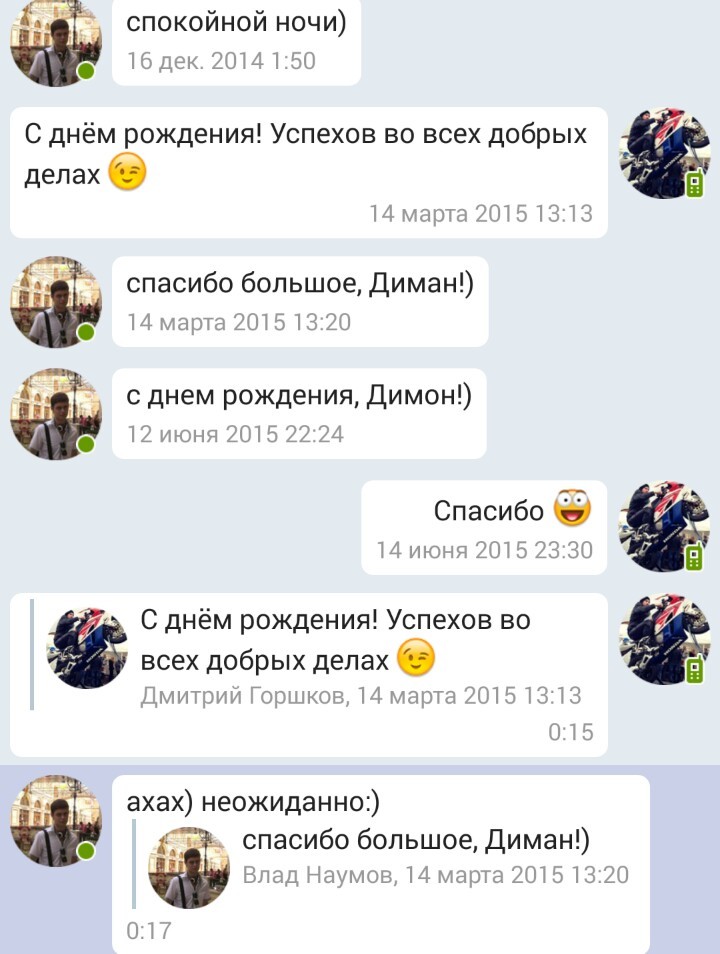720x954 pixels.
Task: Open sender's avatar beside 'спокойной ночи)' message
Action: tap(55, 42)
